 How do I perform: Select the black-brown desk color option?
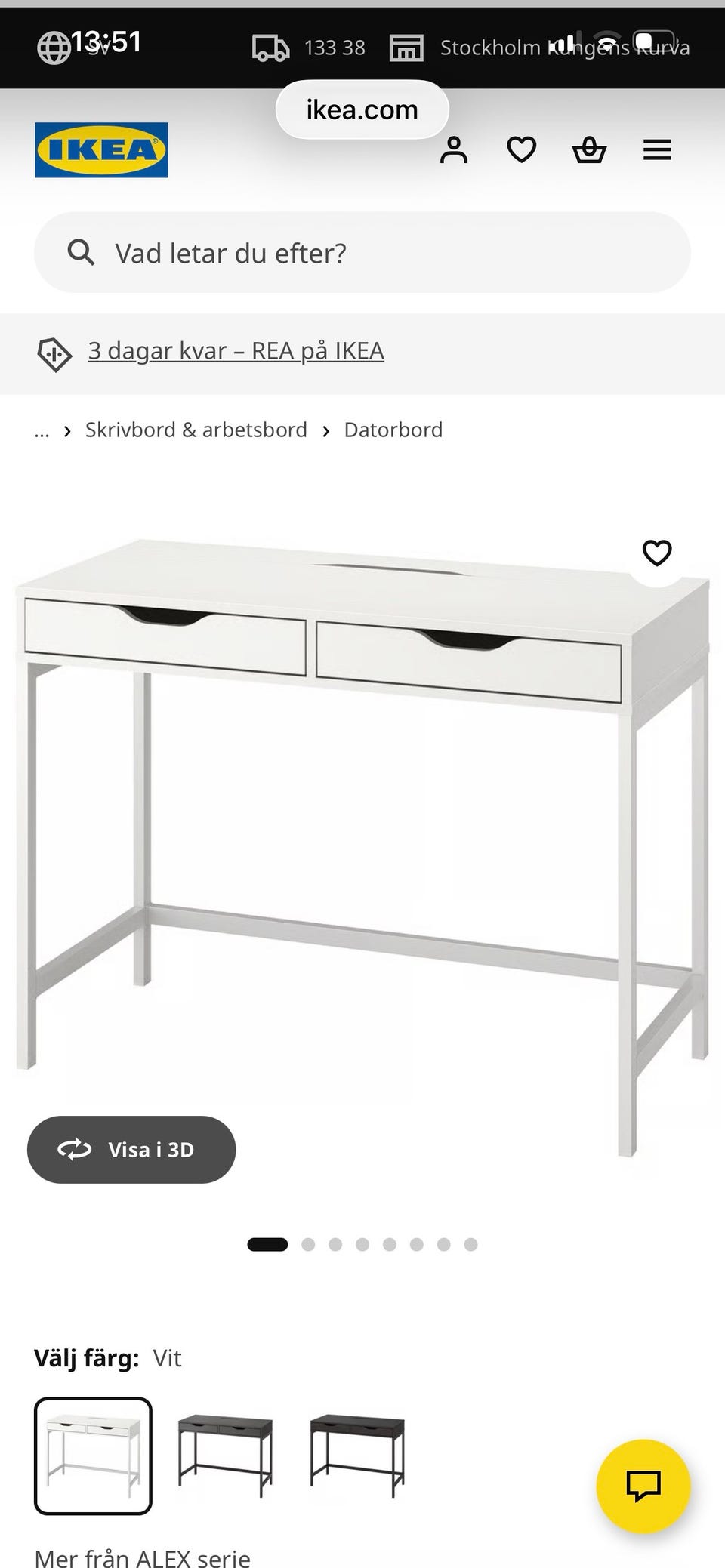pyautogui.click(x=357, y=1456)
